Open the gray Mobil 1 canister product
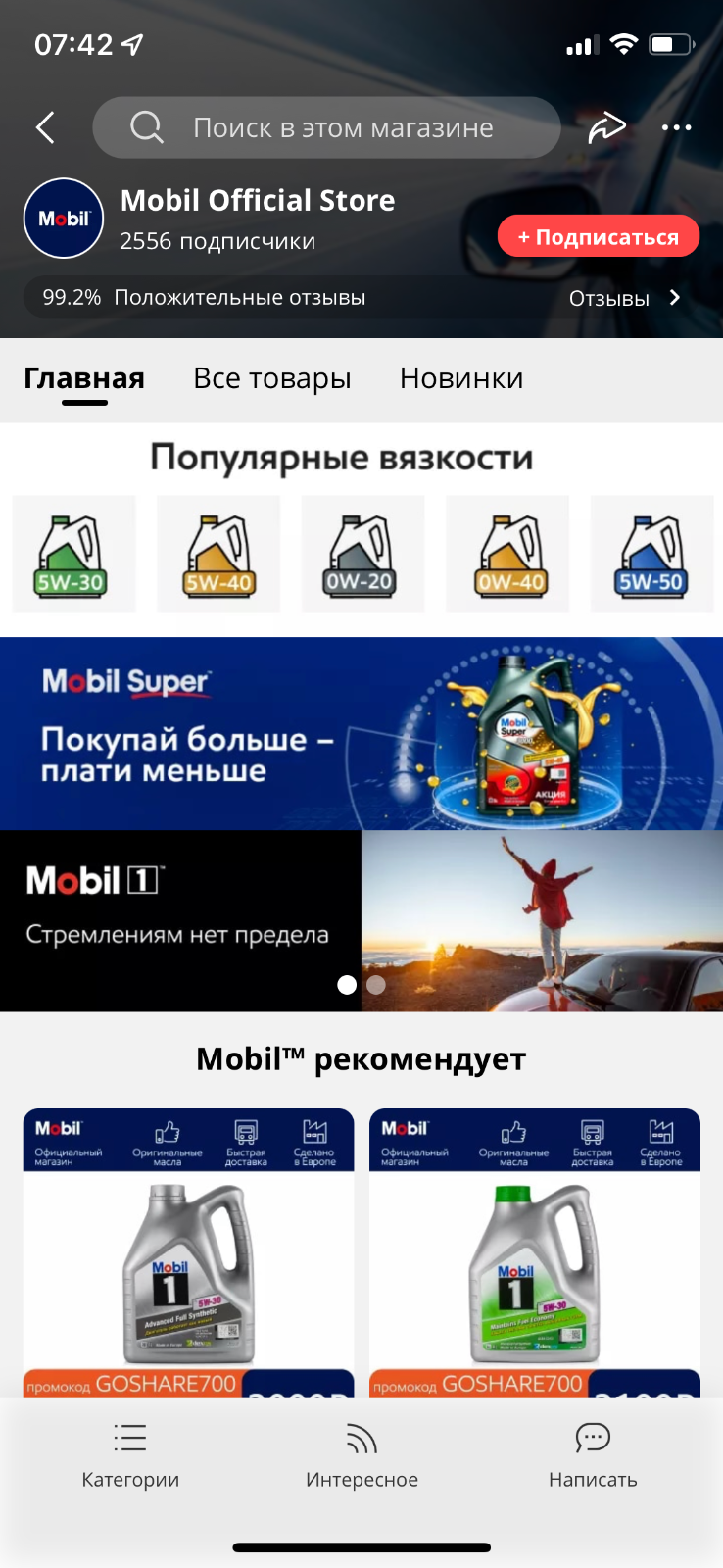This screenshot has height=1568, width=723. (188, 1253)
